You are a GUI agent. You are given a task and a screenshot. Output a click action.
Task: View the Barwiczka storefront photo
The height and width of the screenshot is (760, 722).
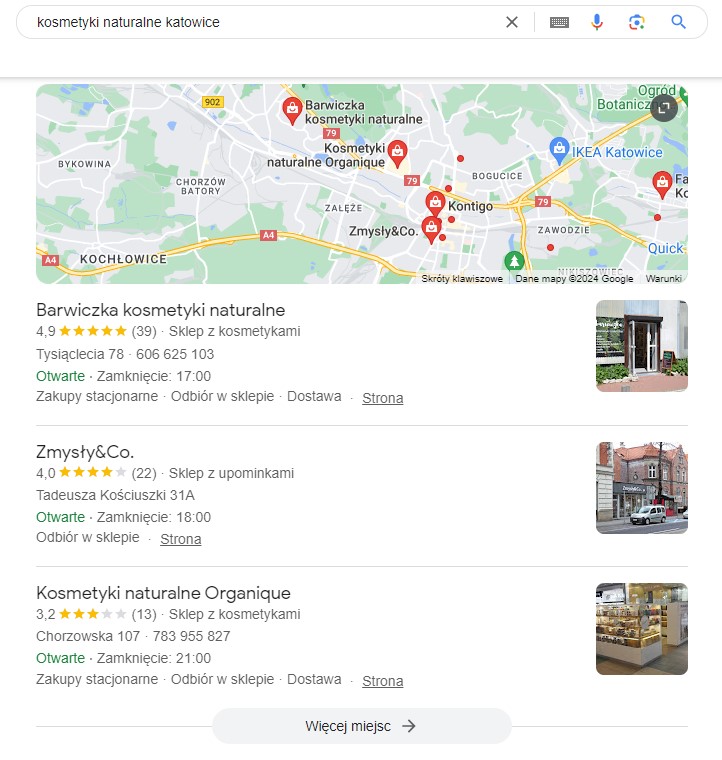(x=641, y=346)
